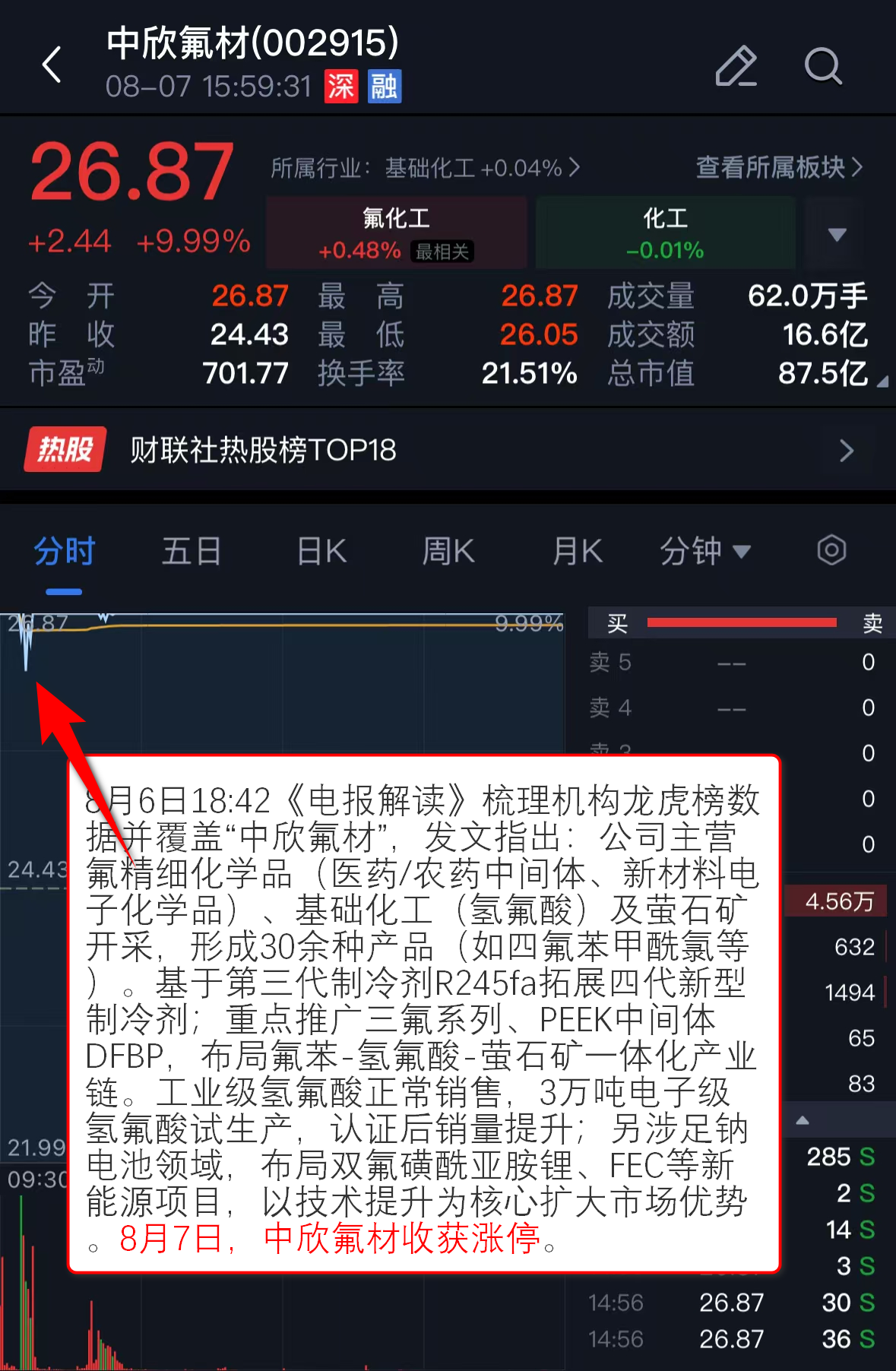Go back using the arrow
The width and height of the screenshot is (896, 1371).
click(x=52, y=65)
